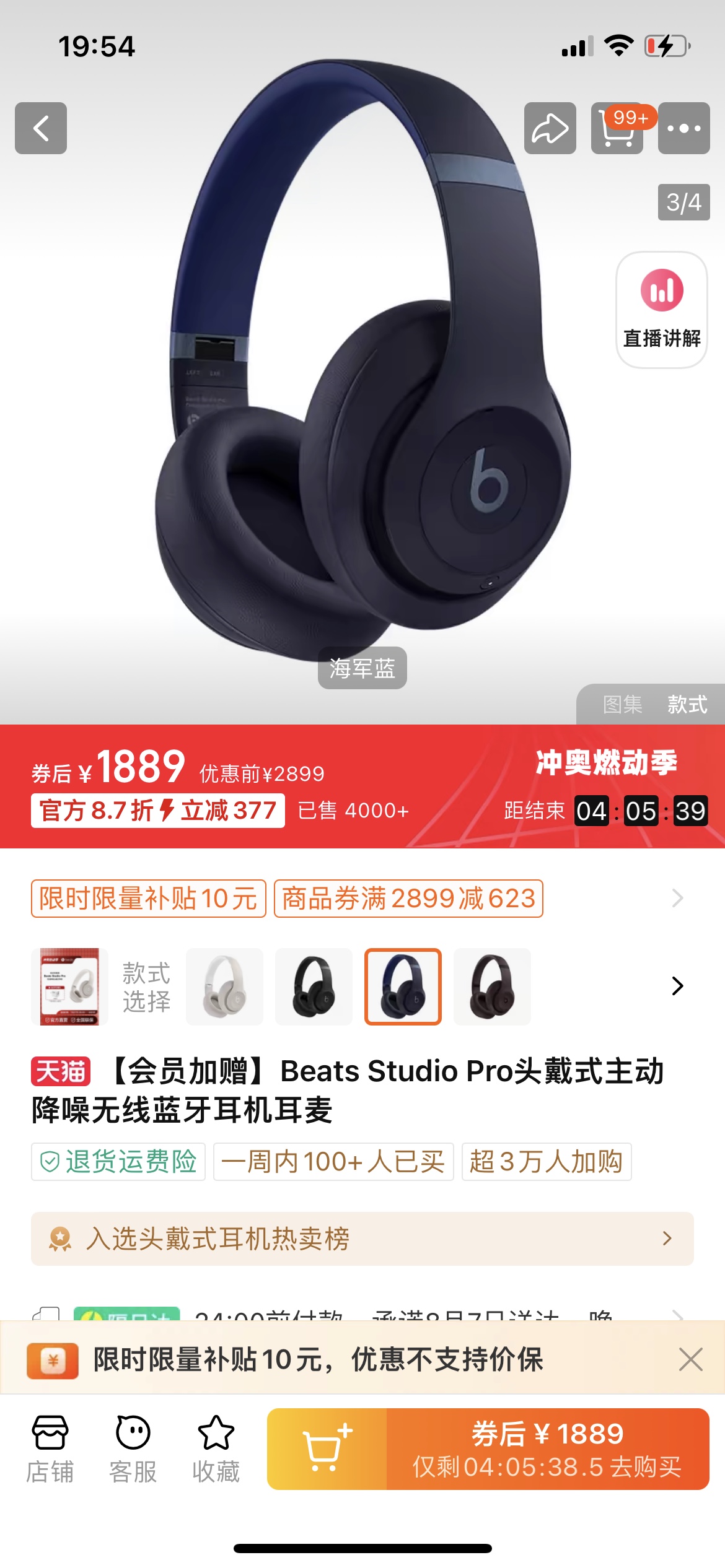Pick the dark brown headphone style
This screenshot has height=1568, width=725.
click(x=492, y=987)
